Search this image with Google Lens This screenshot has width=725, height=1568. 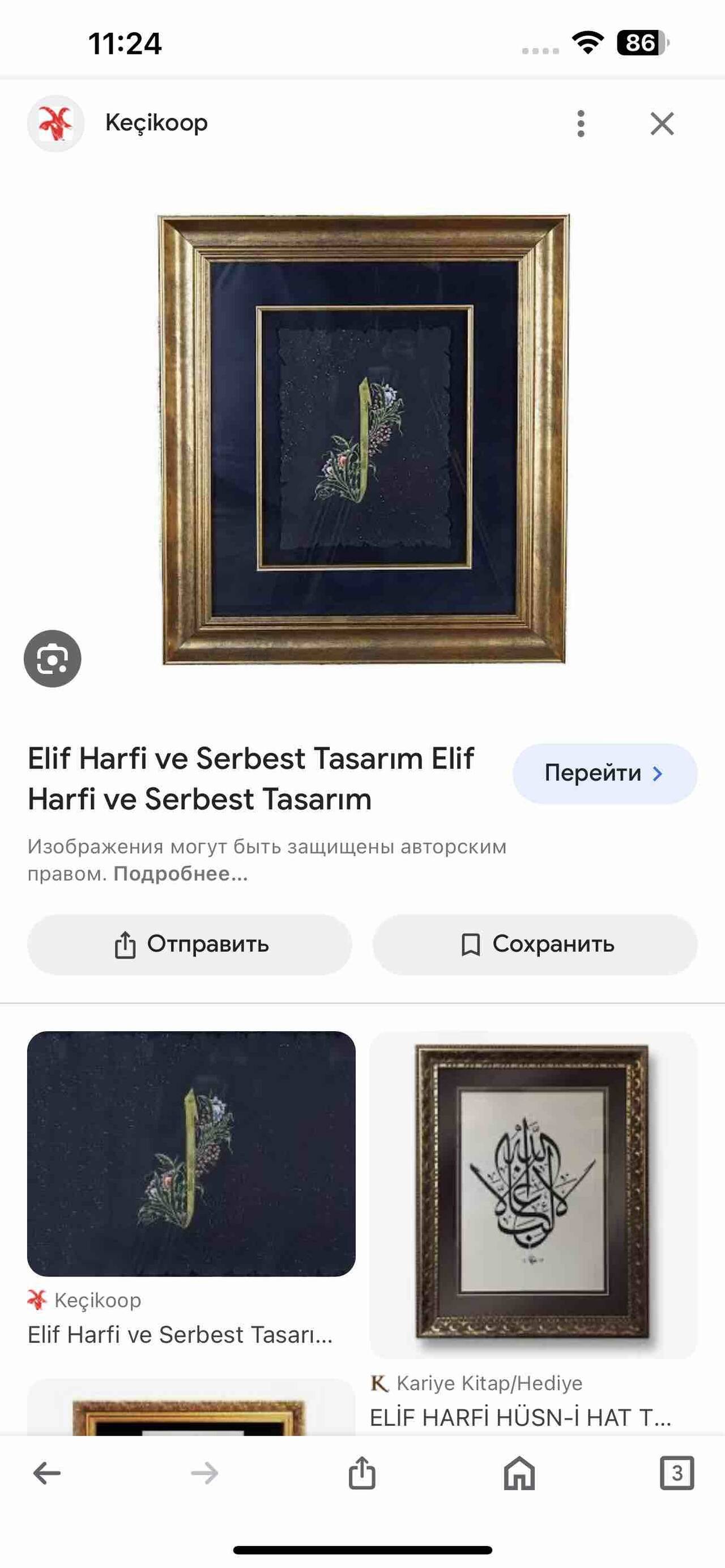point(52,659)
